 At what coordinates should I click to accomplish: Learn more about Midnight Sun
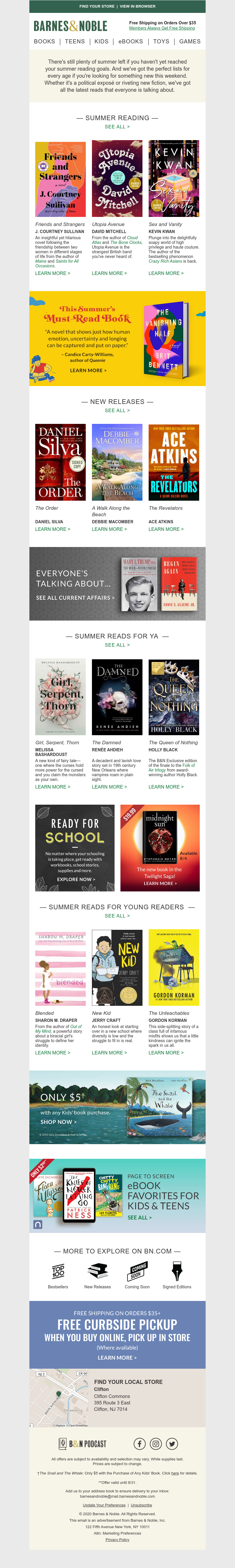159,883
